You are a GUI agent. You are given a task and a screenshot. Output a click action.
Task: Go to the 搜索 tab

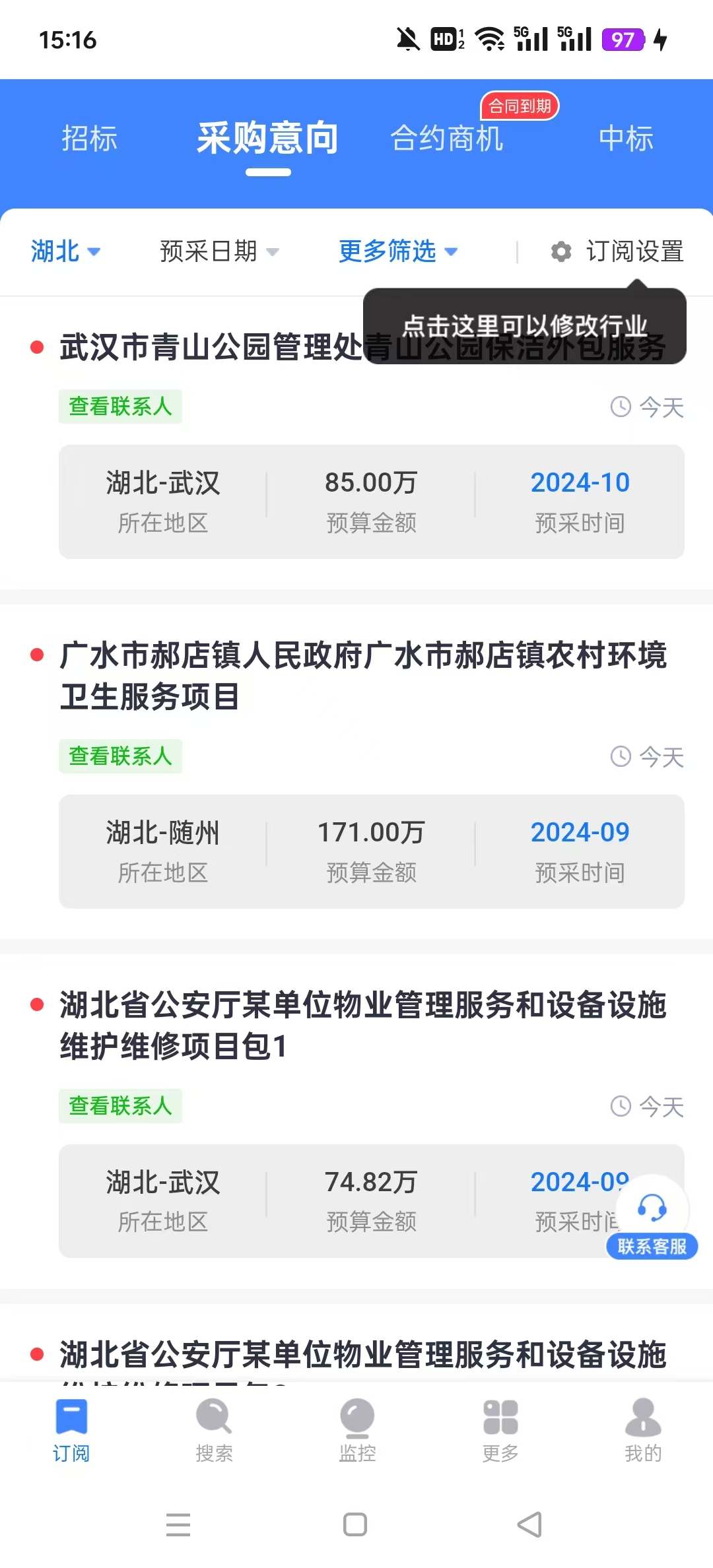point(214,1430)
